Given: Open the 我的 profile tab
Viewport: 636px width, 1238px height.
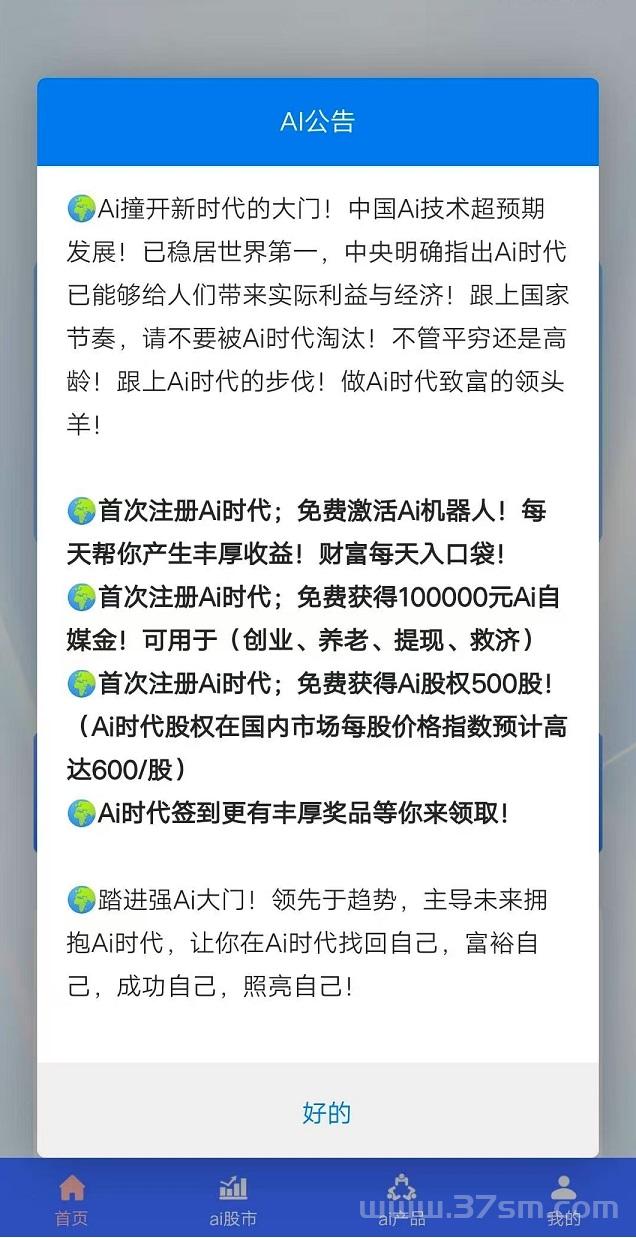Looking at the screenshot, I should click(563, 1200).
